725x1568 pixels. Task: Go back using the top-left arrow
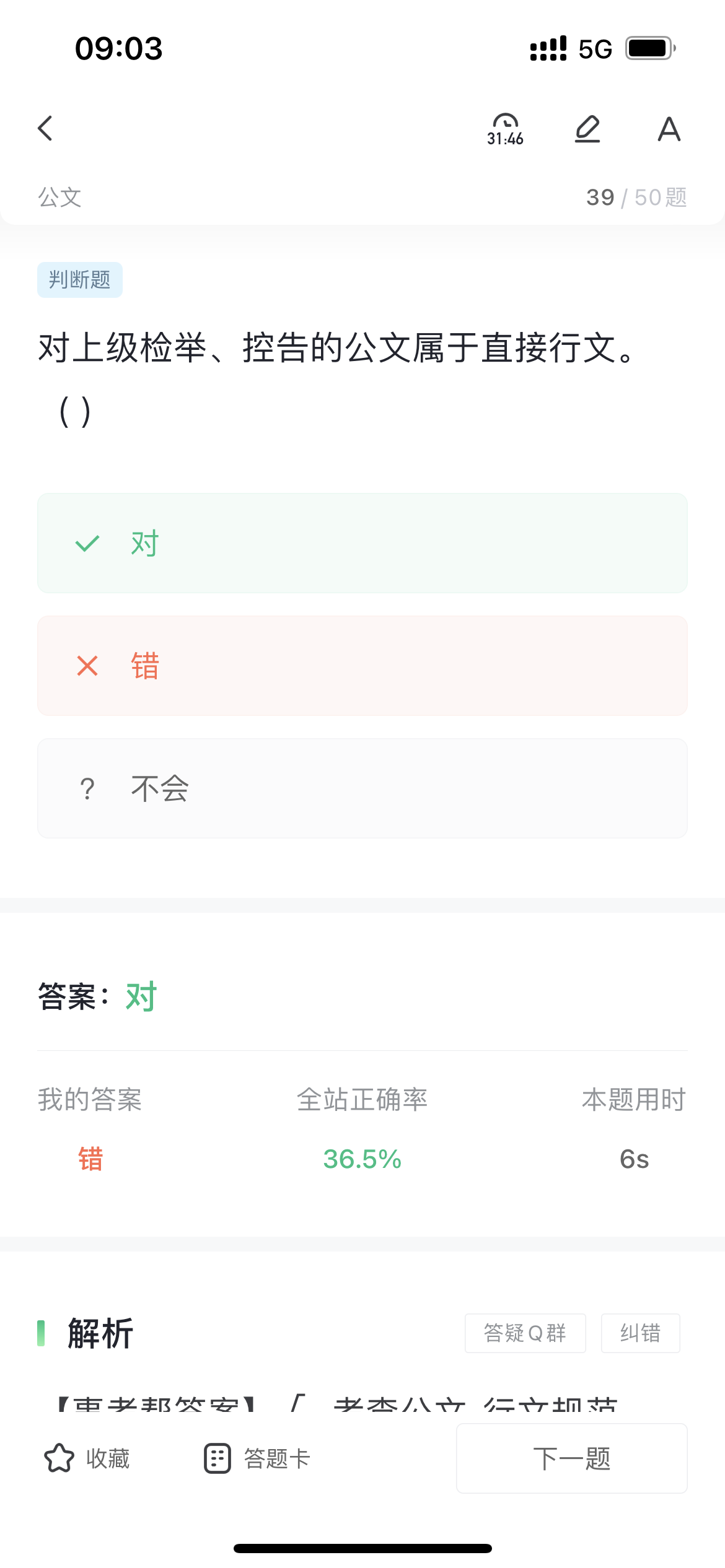point(45,129)
